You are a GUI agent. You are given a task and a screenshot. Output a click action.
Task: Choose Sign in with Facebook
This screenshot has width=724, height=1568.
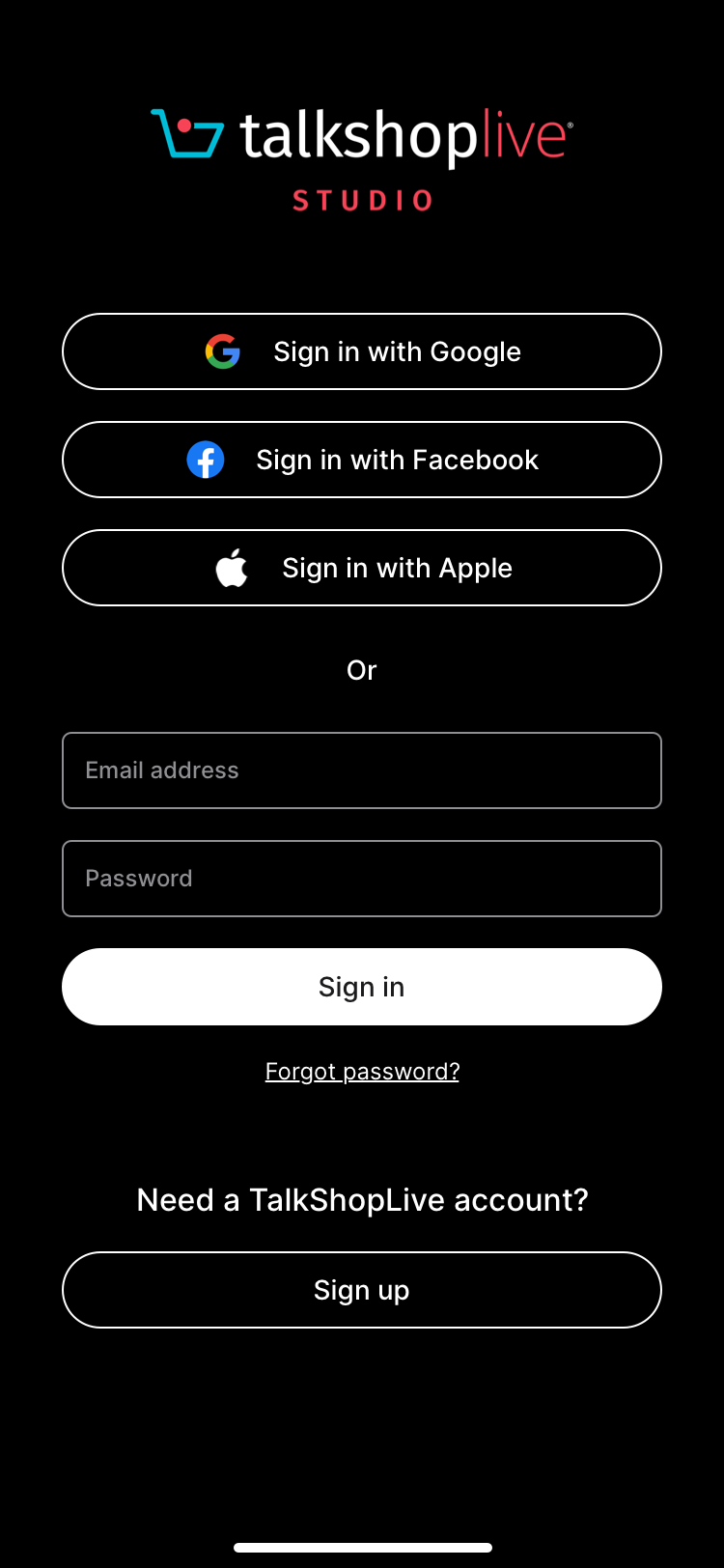pos(362,460)
